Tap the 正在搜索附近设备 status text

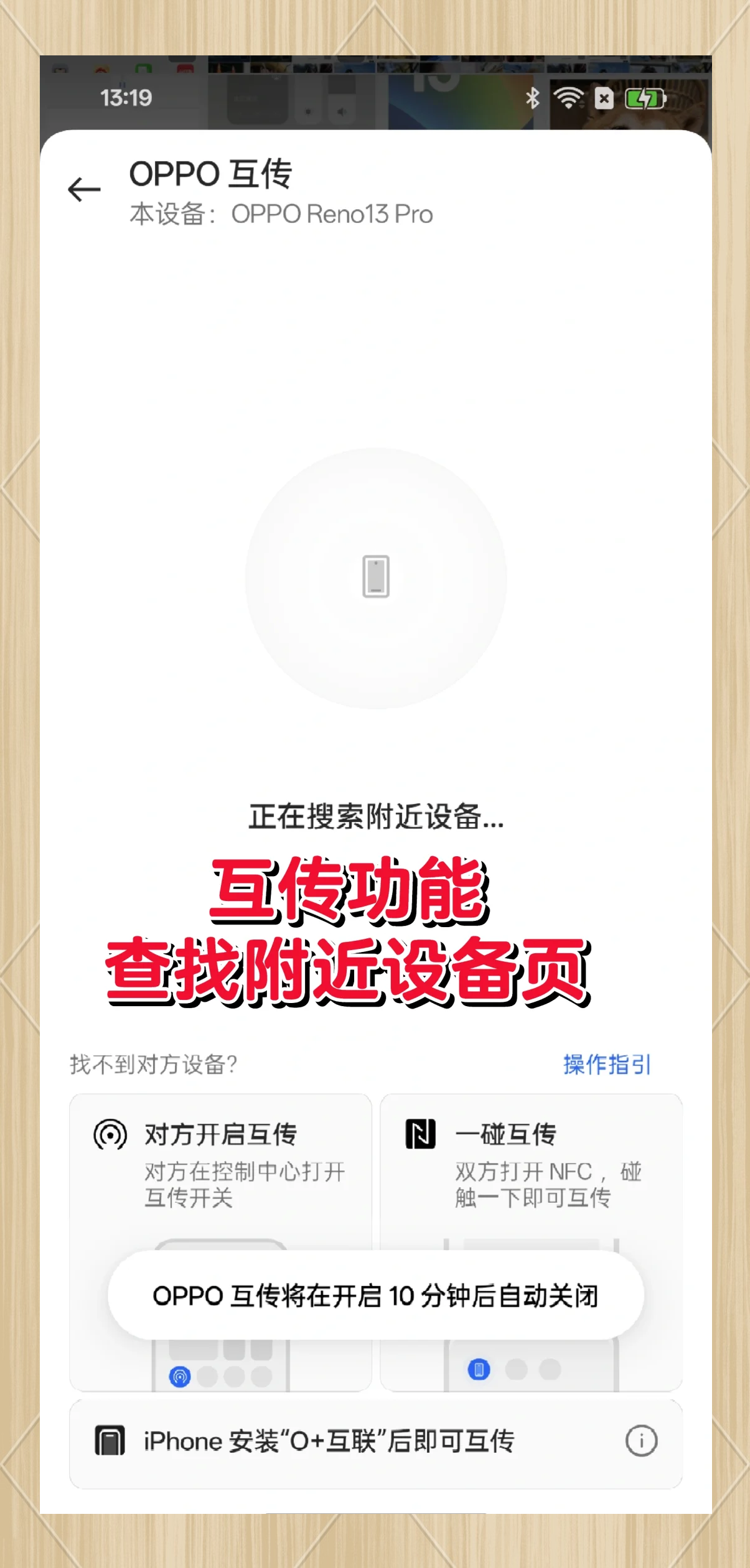pos(375,820)
